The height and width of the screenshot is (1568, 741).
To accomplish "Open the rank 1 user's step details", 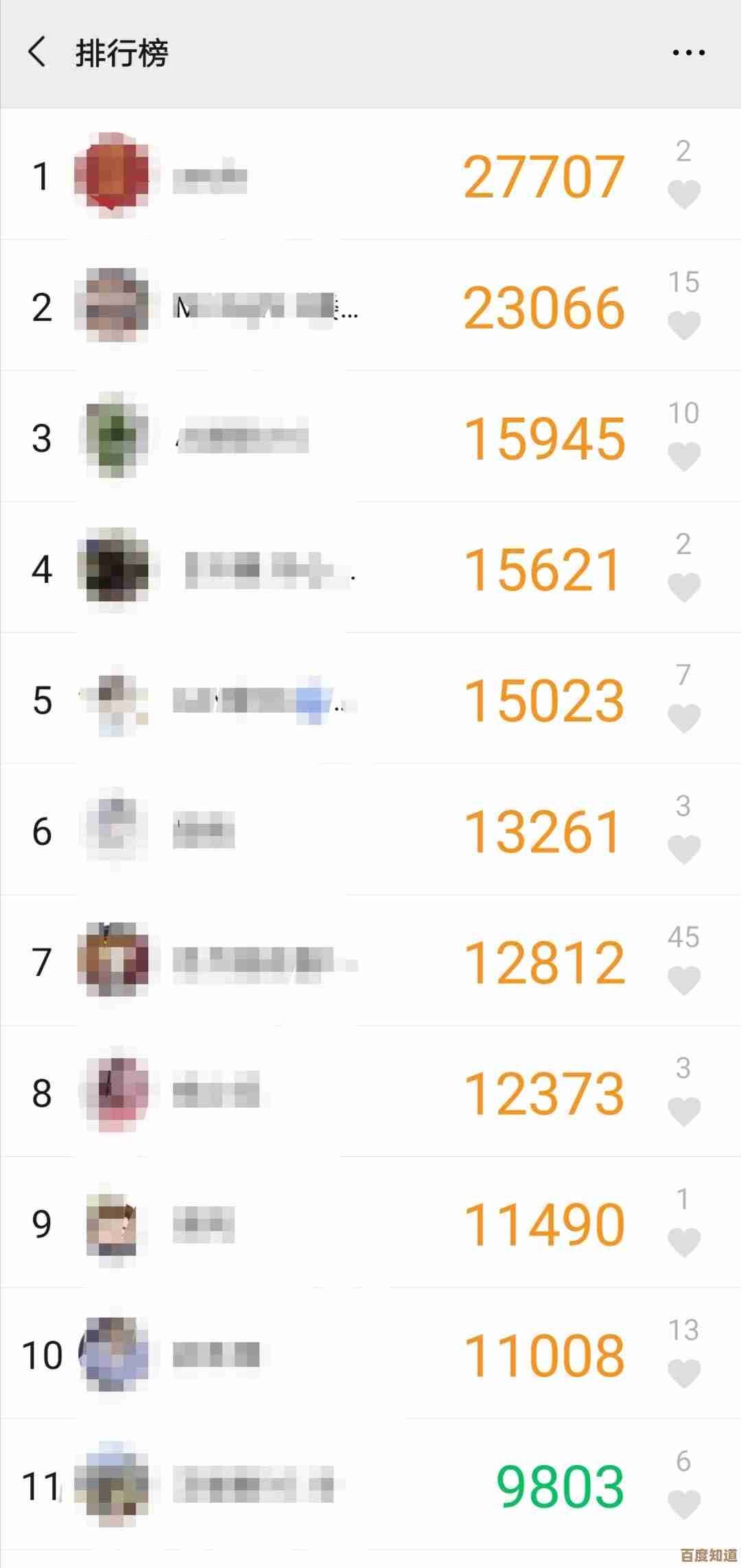I will click(x=343, y=176).
